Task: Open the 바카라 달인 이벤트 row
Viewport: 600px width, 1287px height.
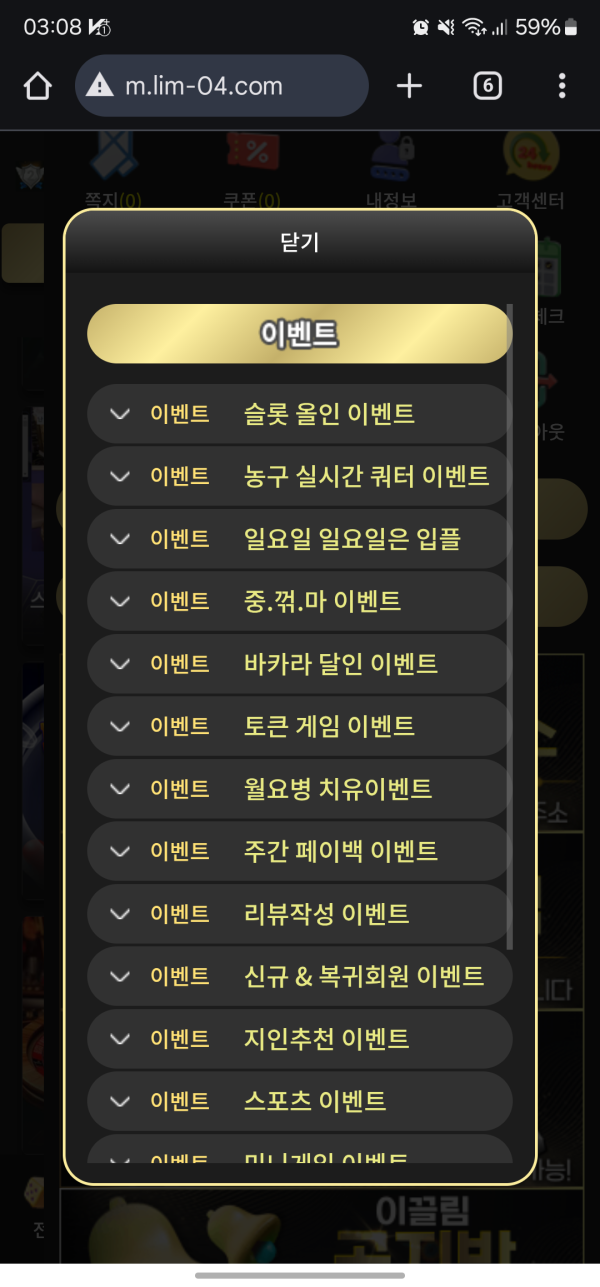Action: [x=300, y=663]
